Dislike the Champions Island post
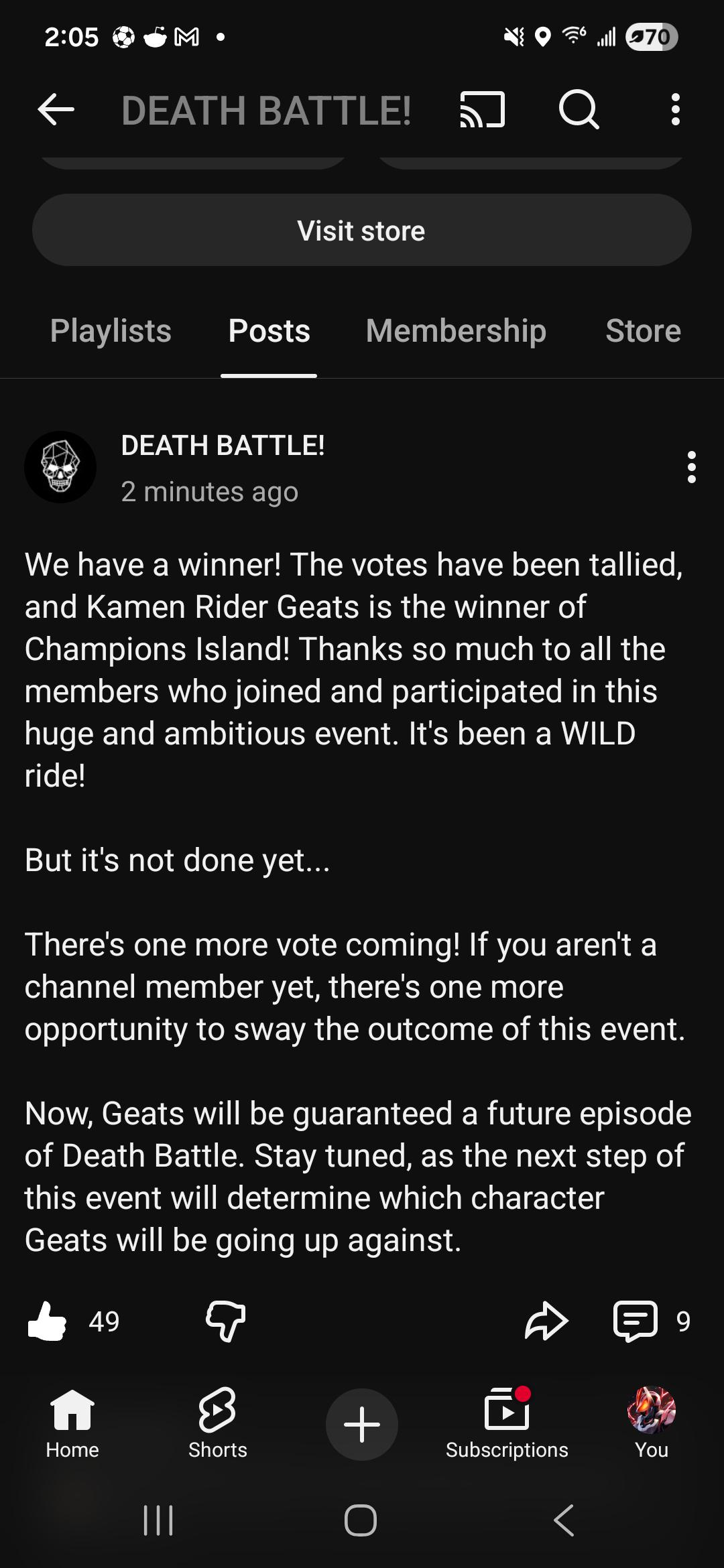This screenshot has height=1568, width=724. (226, 1321)
